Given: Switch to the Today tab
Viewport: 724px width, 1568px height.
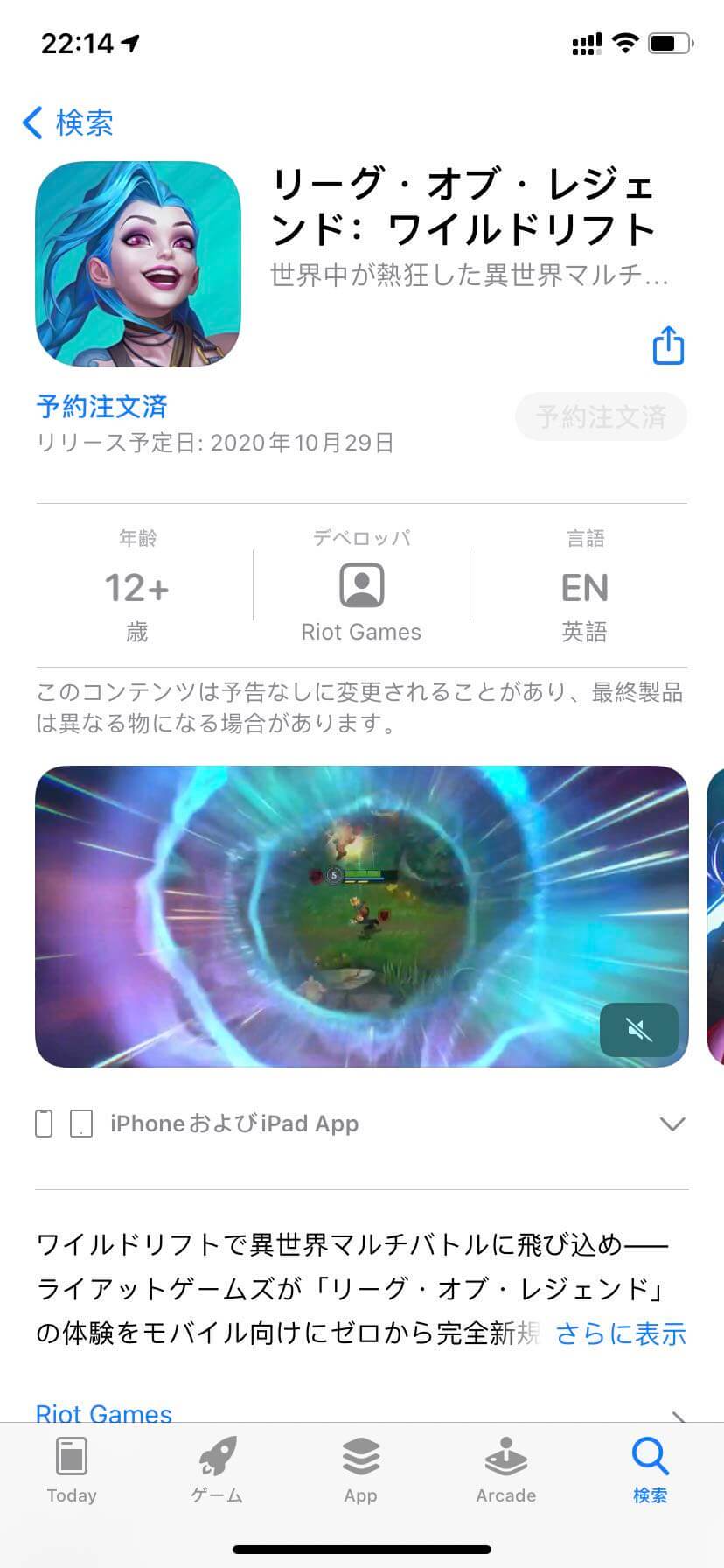Looking at the screenshot, I should pos(72,1471).
